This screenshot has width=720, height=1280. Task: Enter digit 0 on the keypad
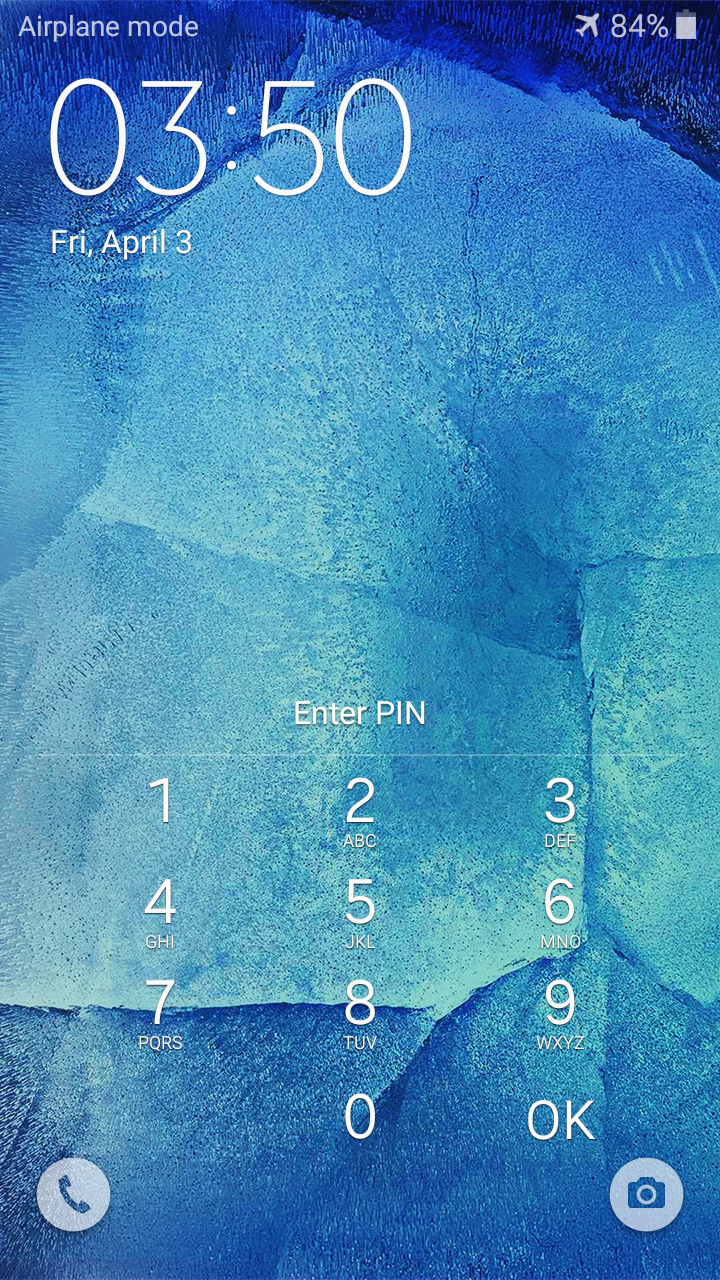point(360,1117)
